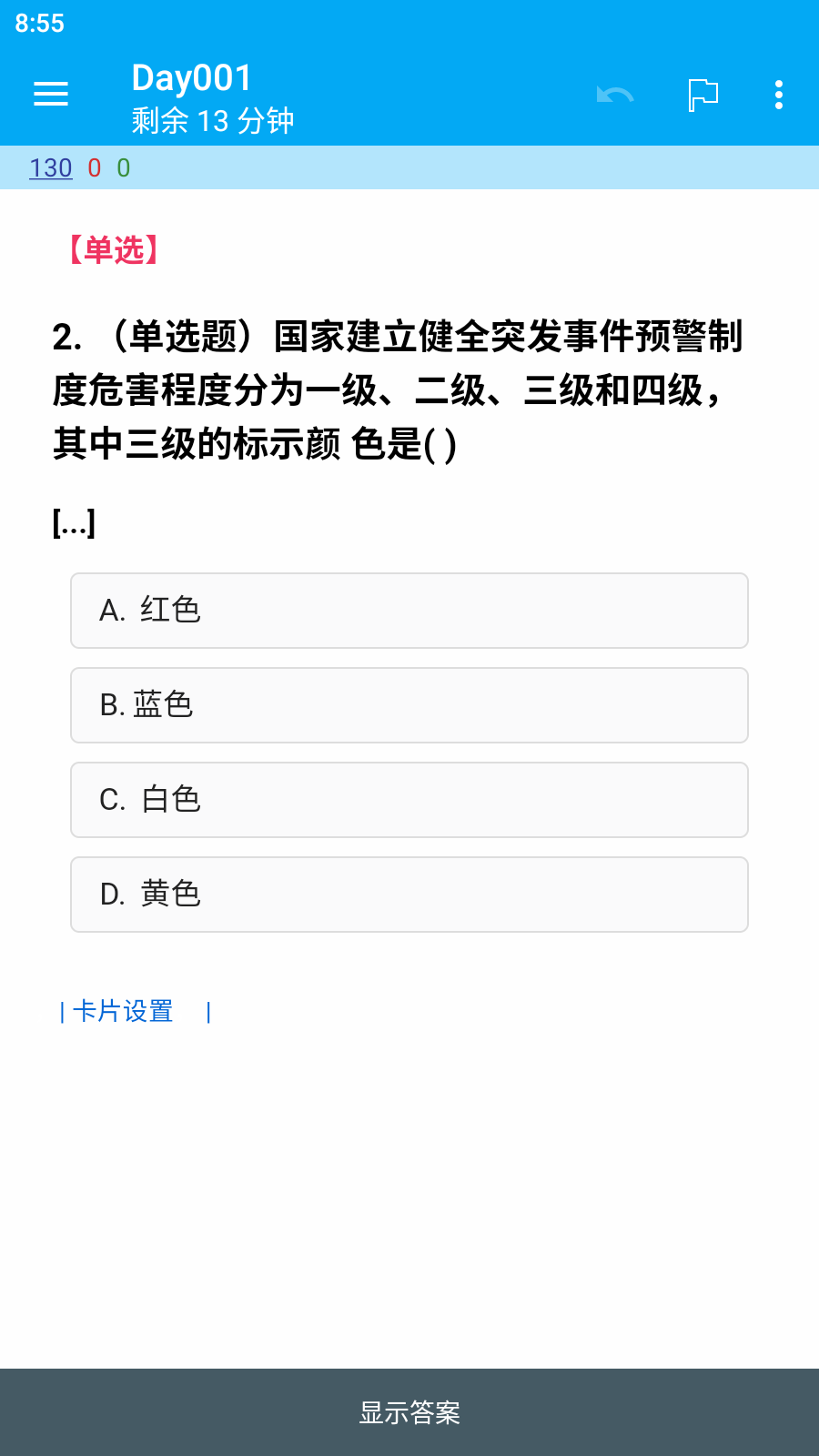
Task: Tap 显示答案 to reveal the answer
Action: tap(409, 1412)
